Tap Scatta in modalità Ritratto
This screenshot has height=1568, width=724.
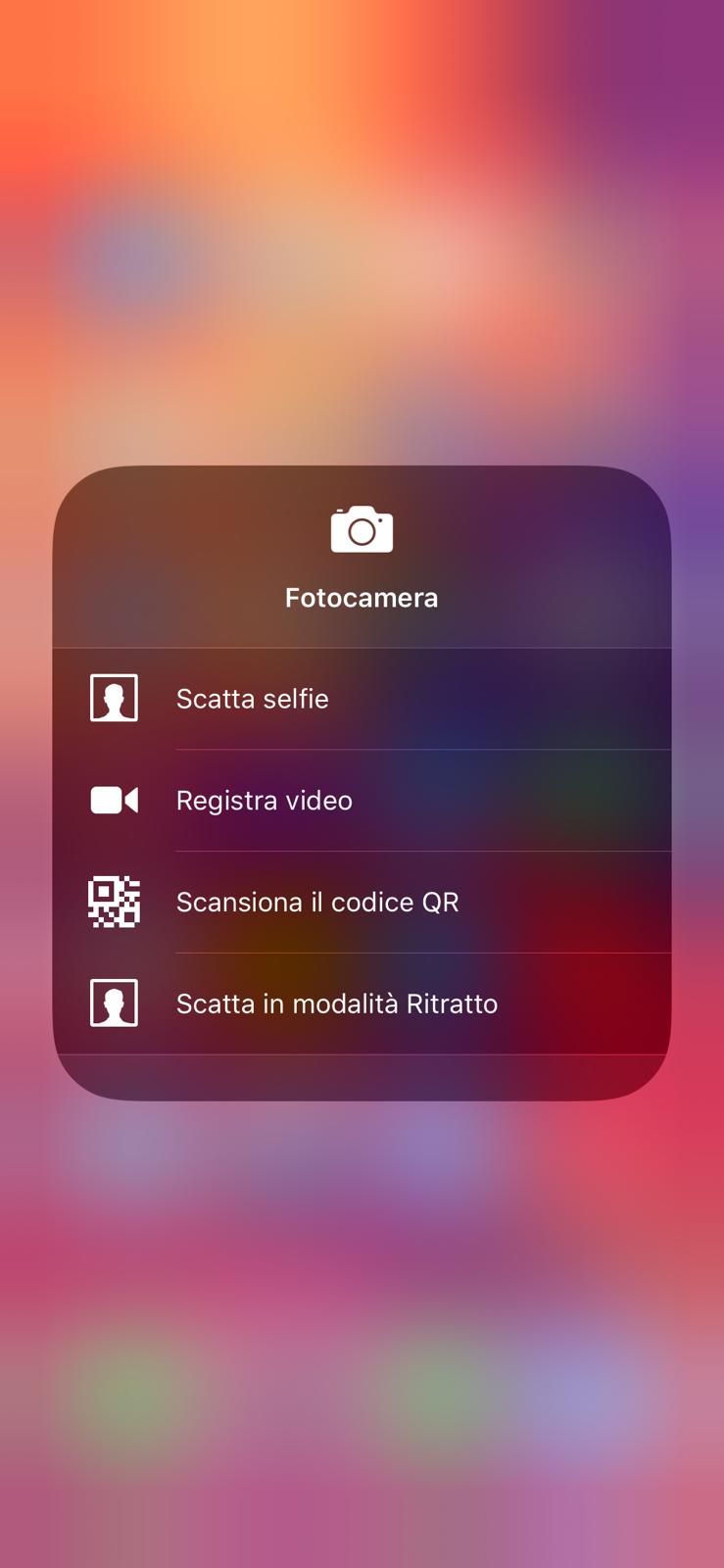(361, 1004)
